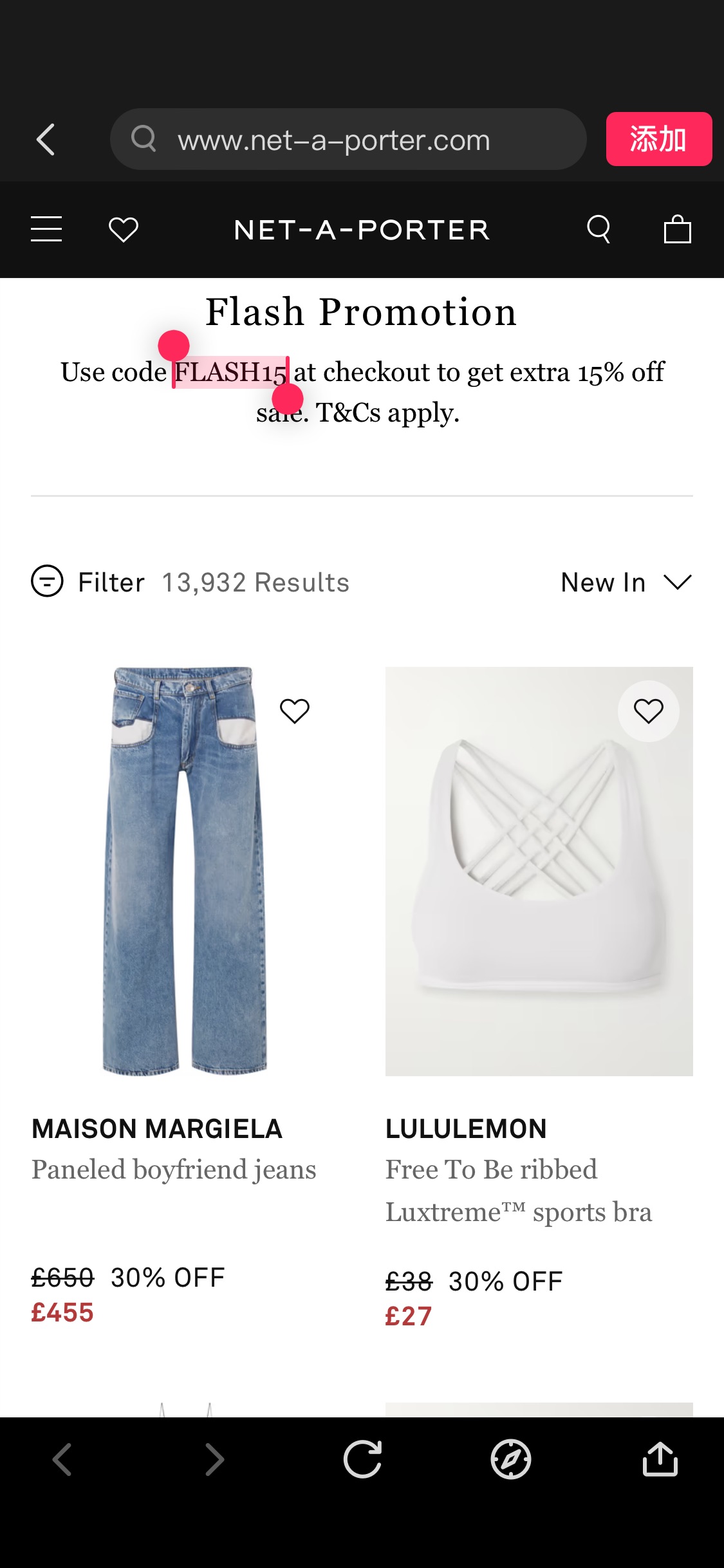Search the Net-A-Porter site
The image size is (724, 1568).
click(599, 229)
